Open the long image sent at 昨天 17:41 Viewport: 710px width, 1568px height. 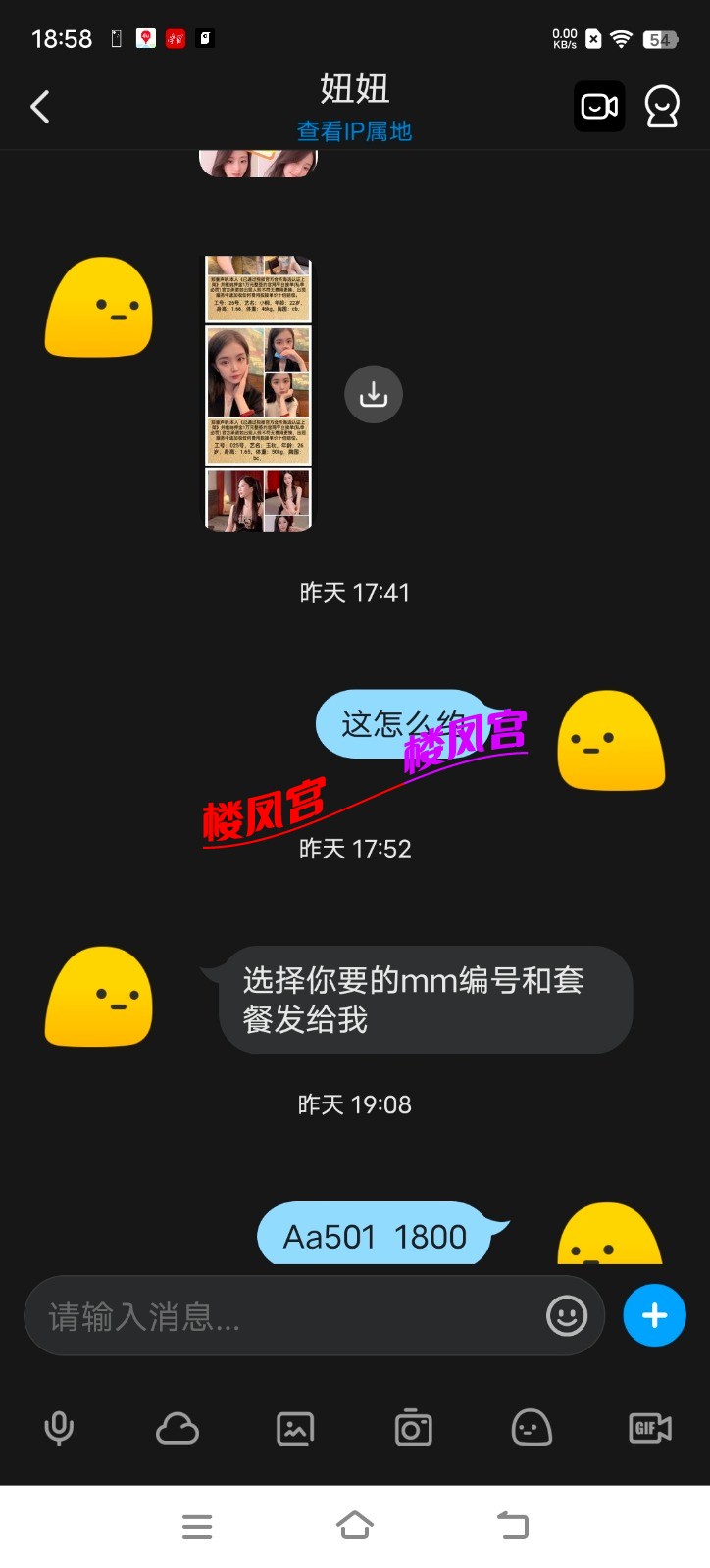coord(258,394)
